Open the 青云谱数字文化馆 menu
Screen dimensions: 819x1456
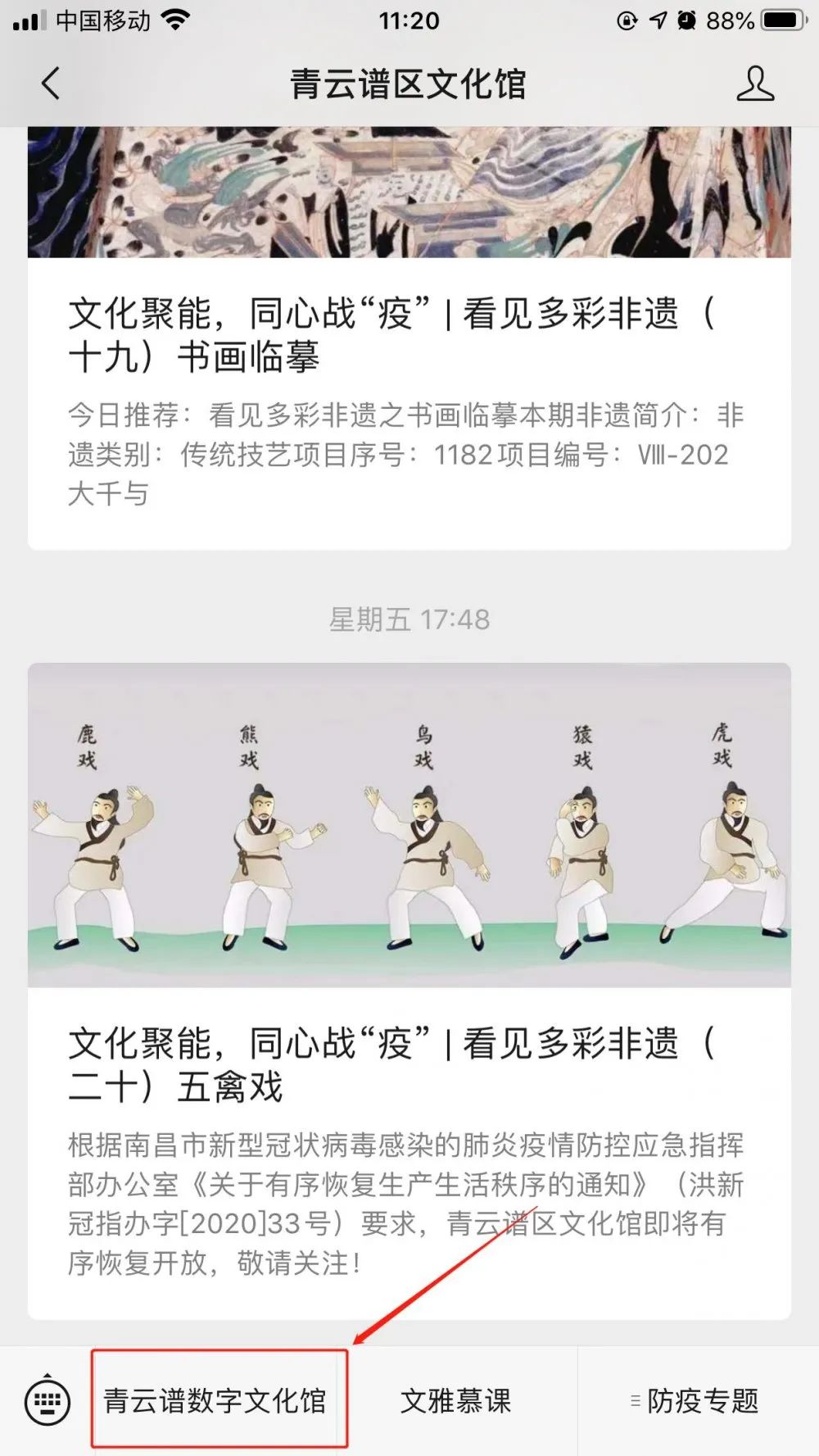pos(215,1400)
